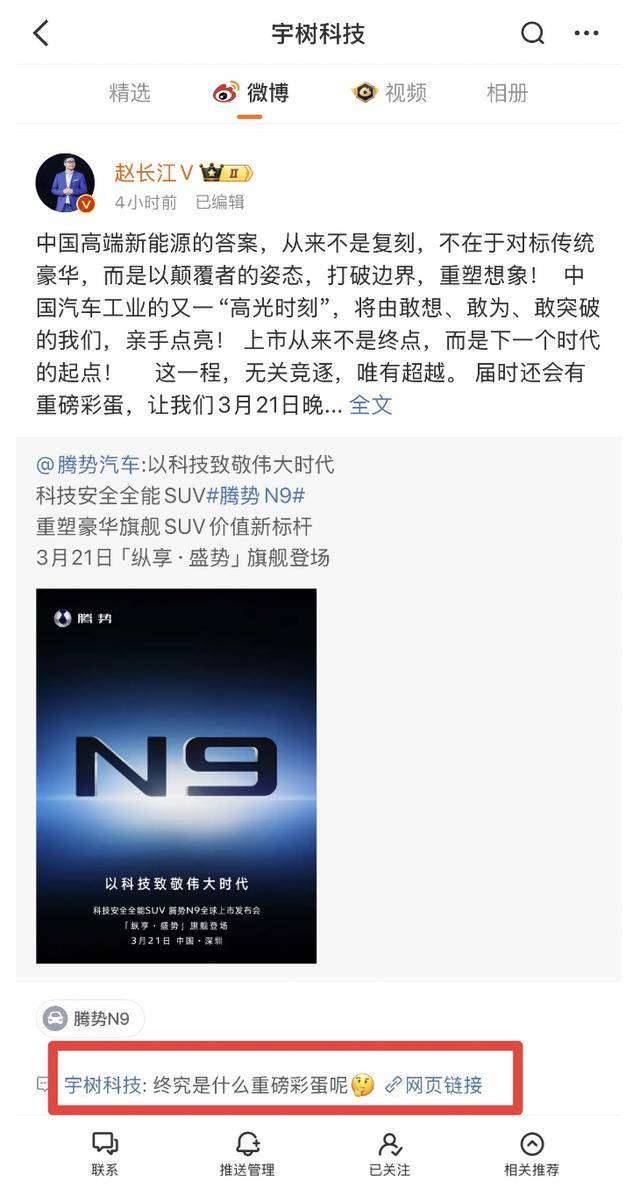Open the three-dot overflow menu
The width and height of the screenshot is (640, 1196).
click(586, 33)
